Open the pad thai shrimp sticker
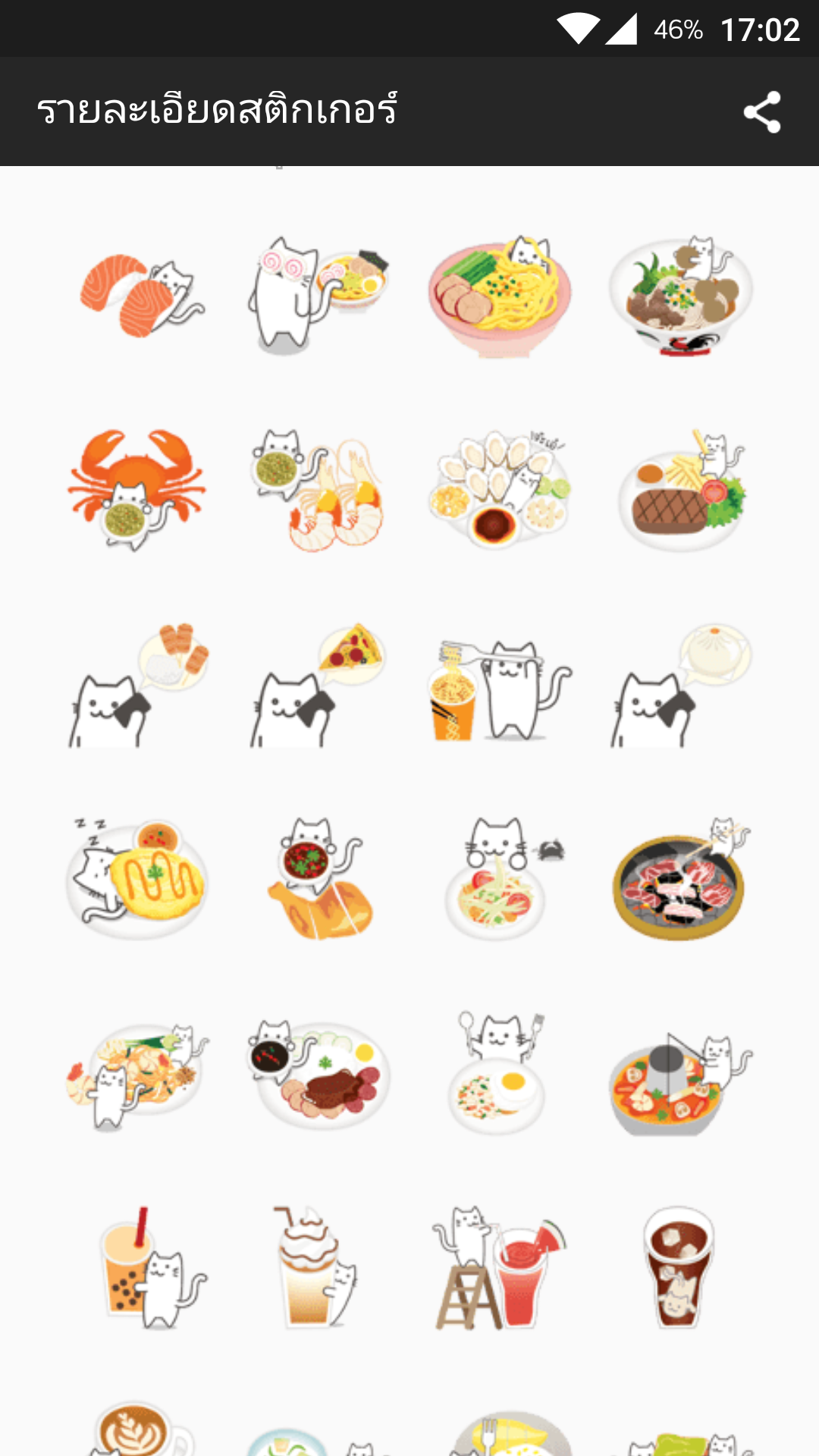 (x=136, y=1077)
